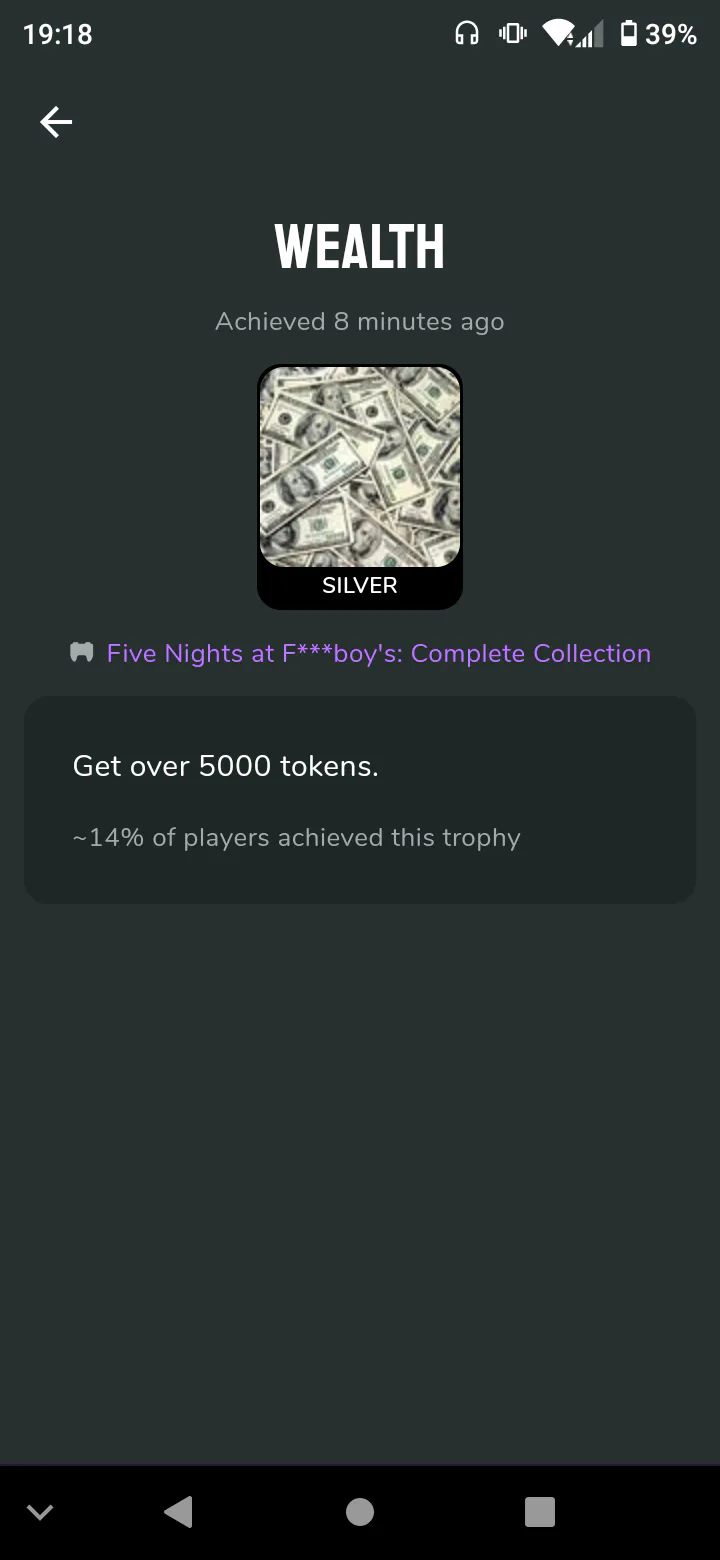
Task: Tap the down chevron in the navigation bar
Action: (40, 1512)
